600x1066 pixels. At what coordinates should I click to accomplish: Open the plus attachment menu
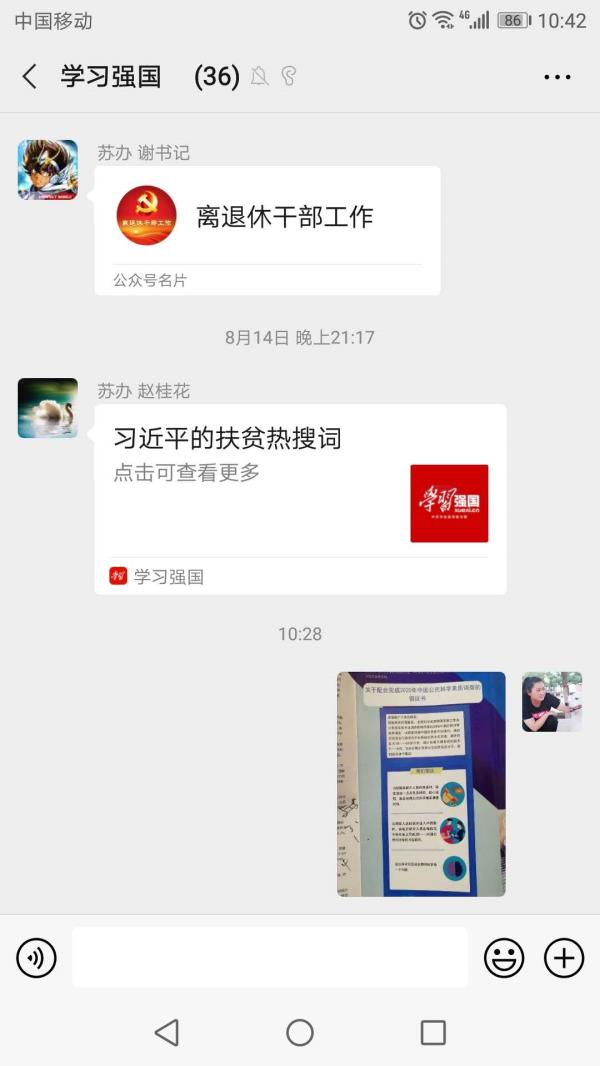coord(564,958)
